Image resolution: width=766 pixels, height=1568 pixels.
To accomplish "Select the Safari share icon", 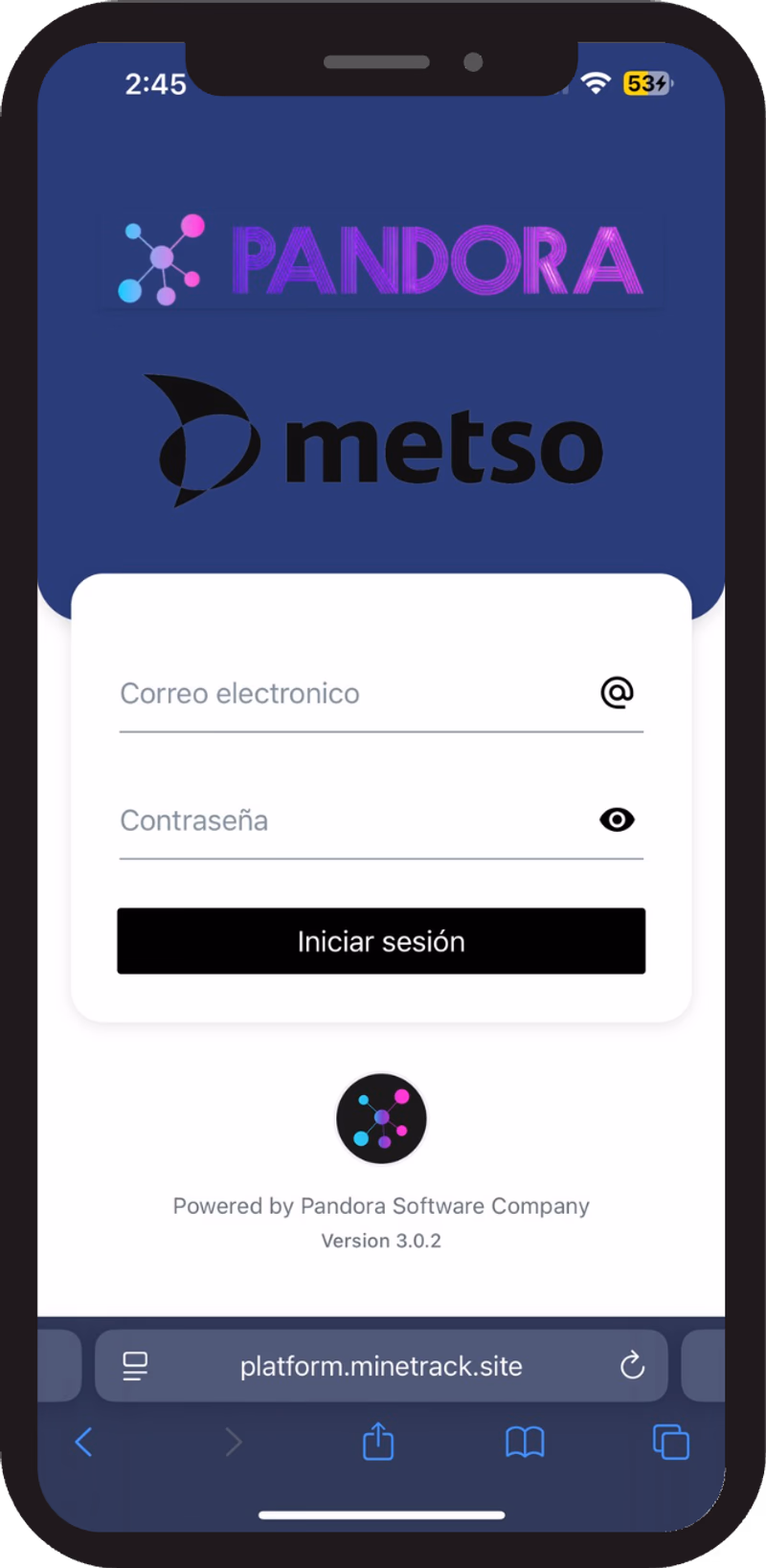I will pyautogui.click(x=378, y=1442).
